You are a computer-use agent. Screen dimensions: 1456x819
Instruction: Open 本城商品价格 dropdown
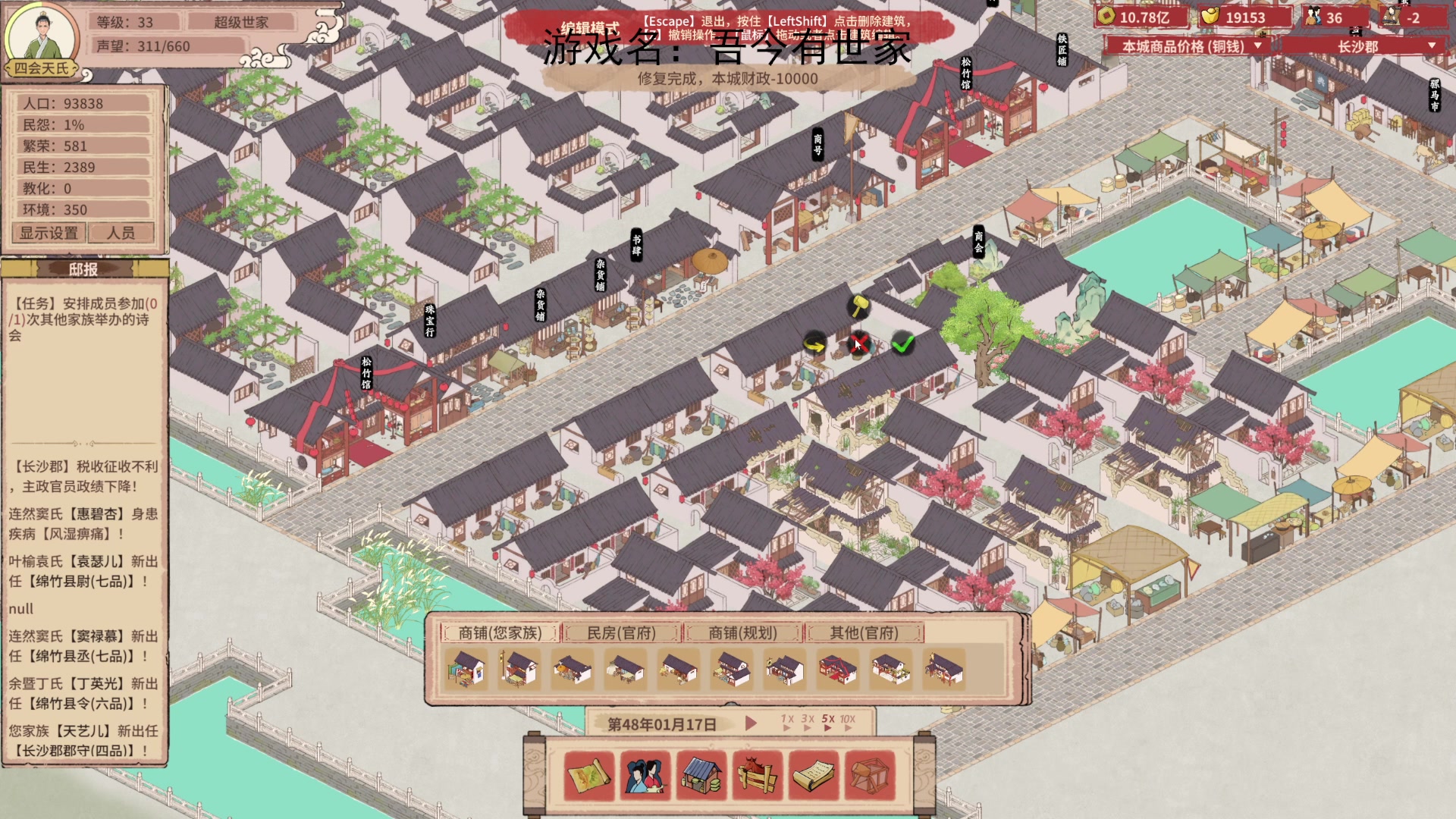click(1191, 46)
